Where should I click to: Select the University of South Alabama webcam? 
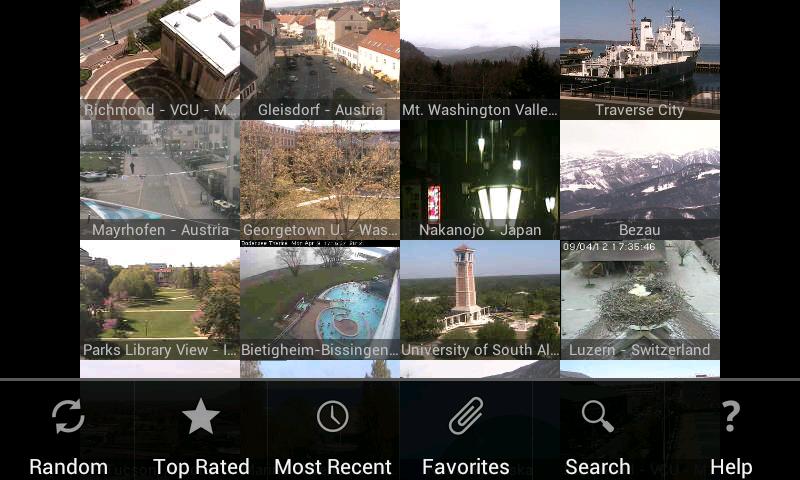480,299
